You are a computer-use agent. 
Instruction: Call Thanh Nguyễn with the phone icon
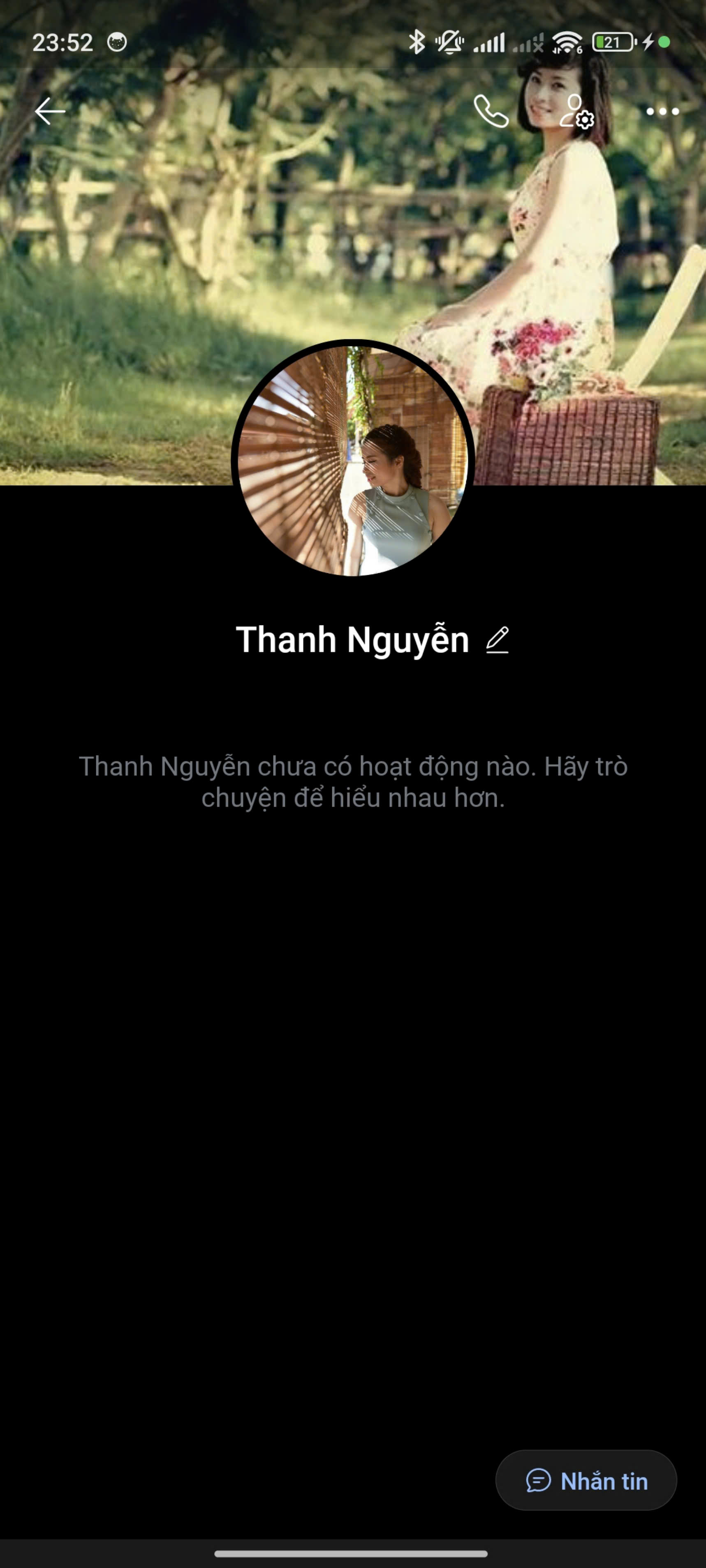click(x=491, y=111)
